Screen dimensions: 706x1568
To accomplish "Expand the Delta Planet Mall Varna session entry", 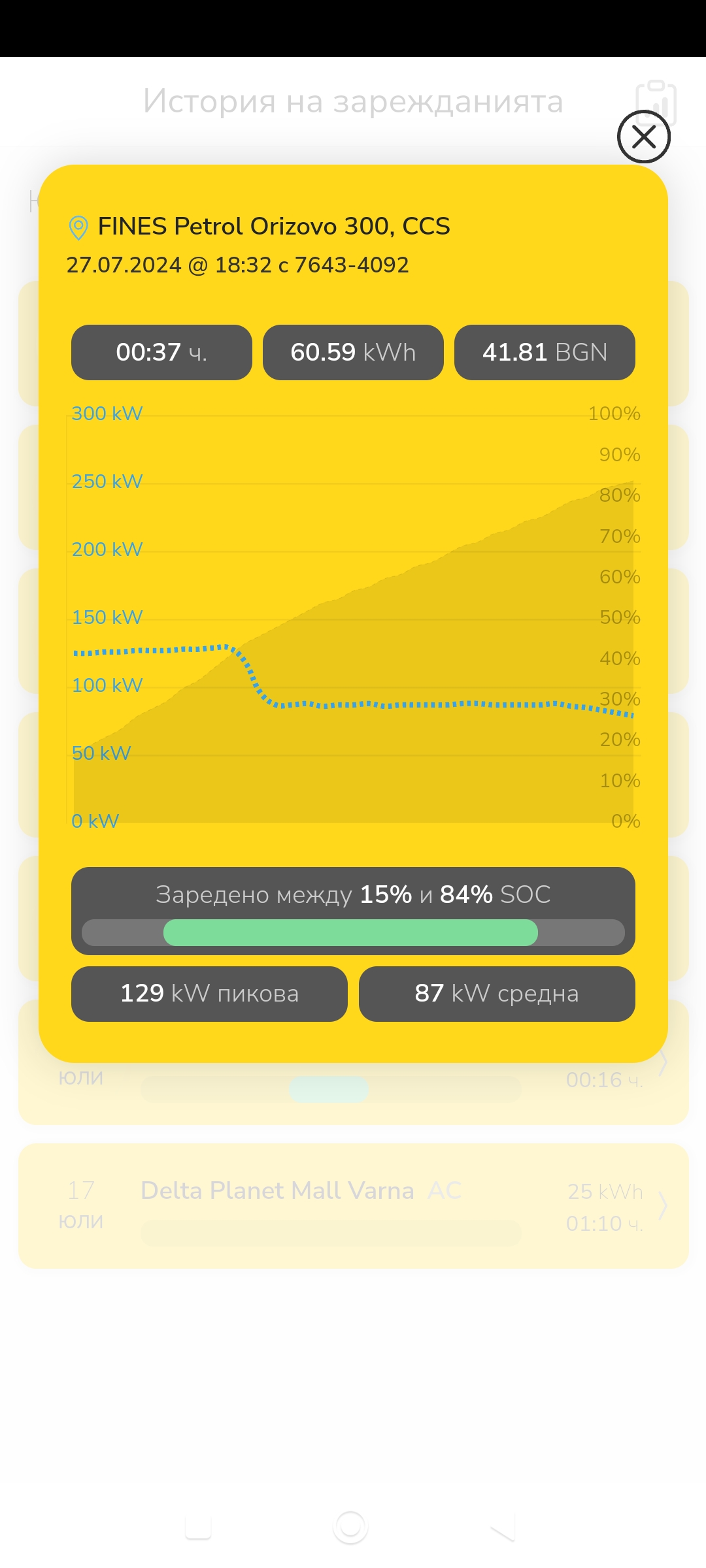I will click(664, 1206).
